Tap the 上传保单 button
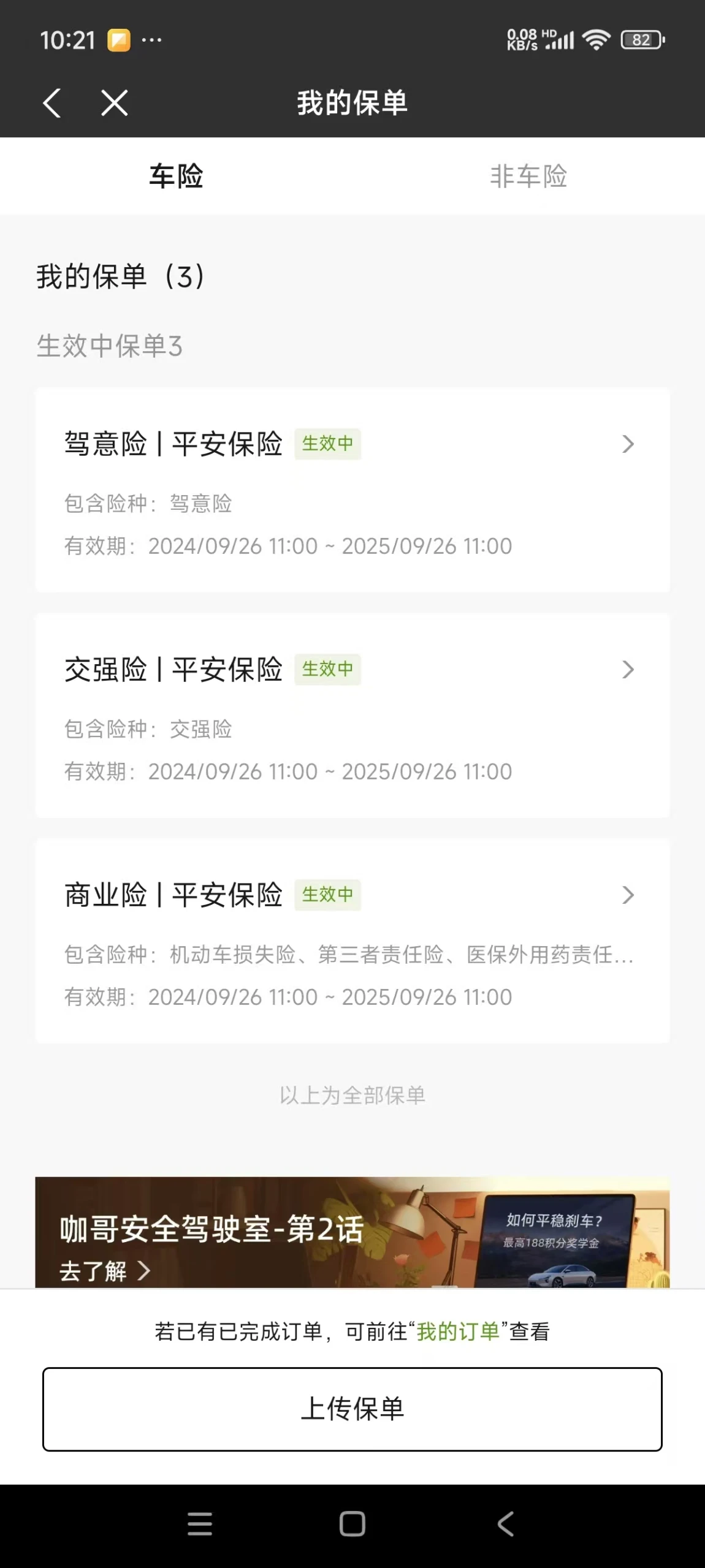Viewport: 705px width, 1568px height. tap(352, 1409)
